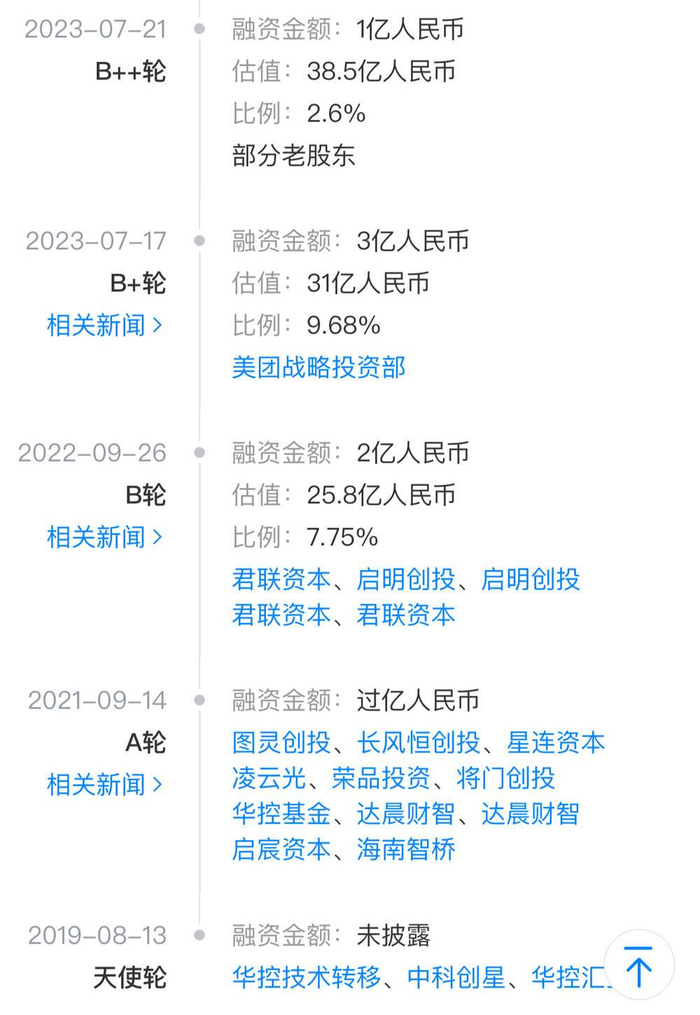Select investor 凌云光
Viewport: 700px width, 1015px height.
[x=269, y=778]
